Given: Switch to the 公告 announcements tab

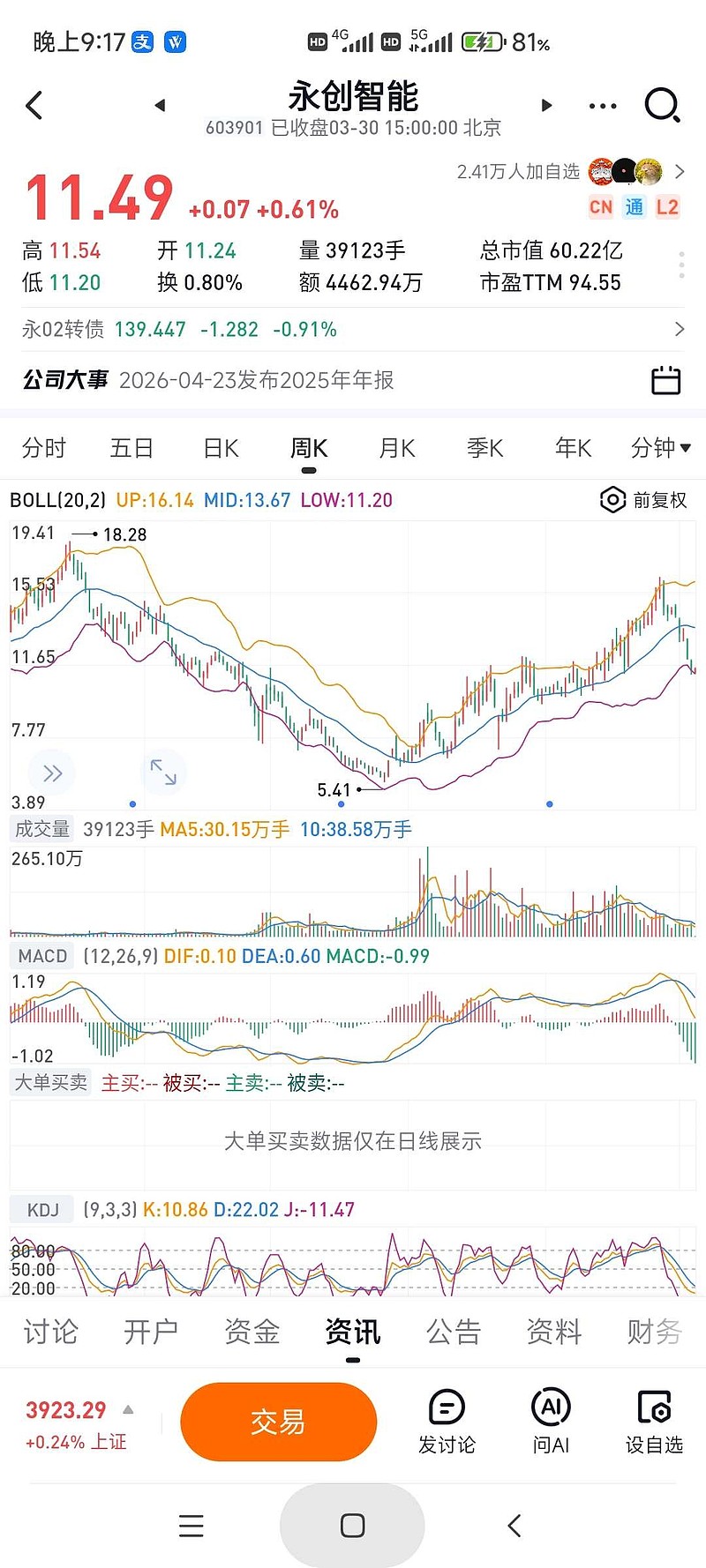Looking at the screenshot, I should point(453,1332).
